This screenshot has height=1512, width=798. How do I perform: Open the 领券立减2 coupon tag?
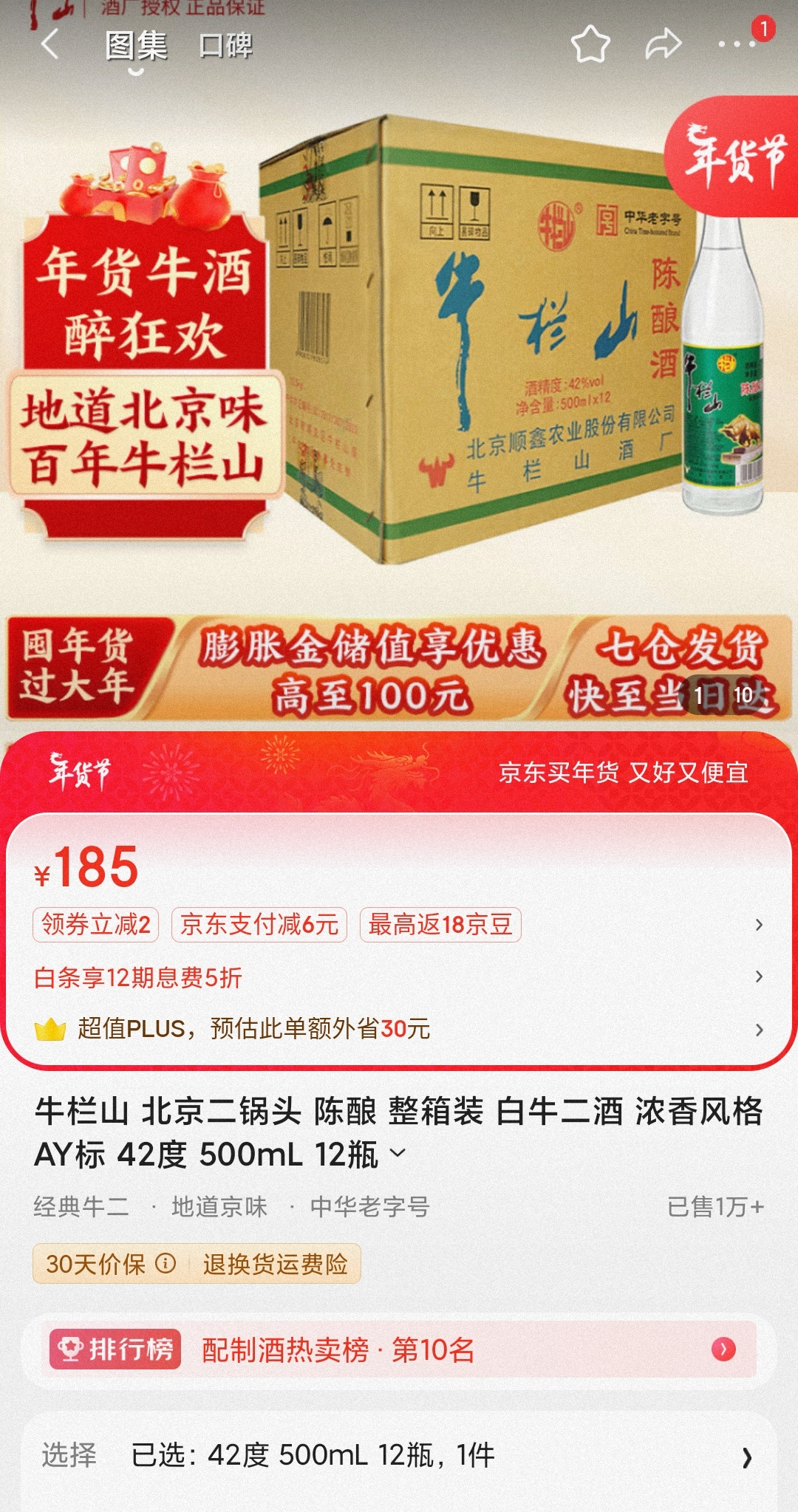(96, 925)
